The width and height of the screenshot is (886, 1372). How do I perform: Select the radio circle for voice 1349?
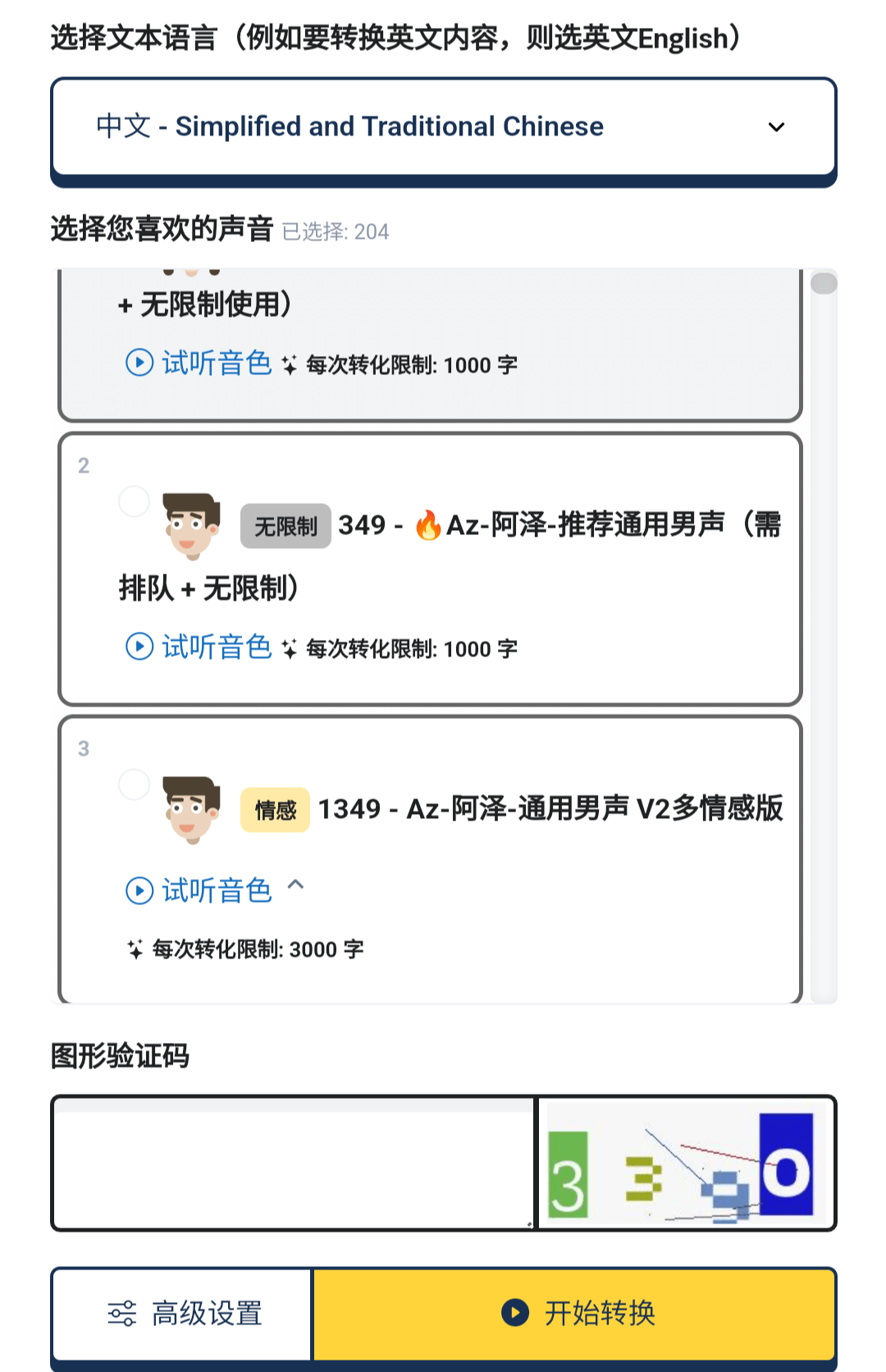(x=134, y=784)
